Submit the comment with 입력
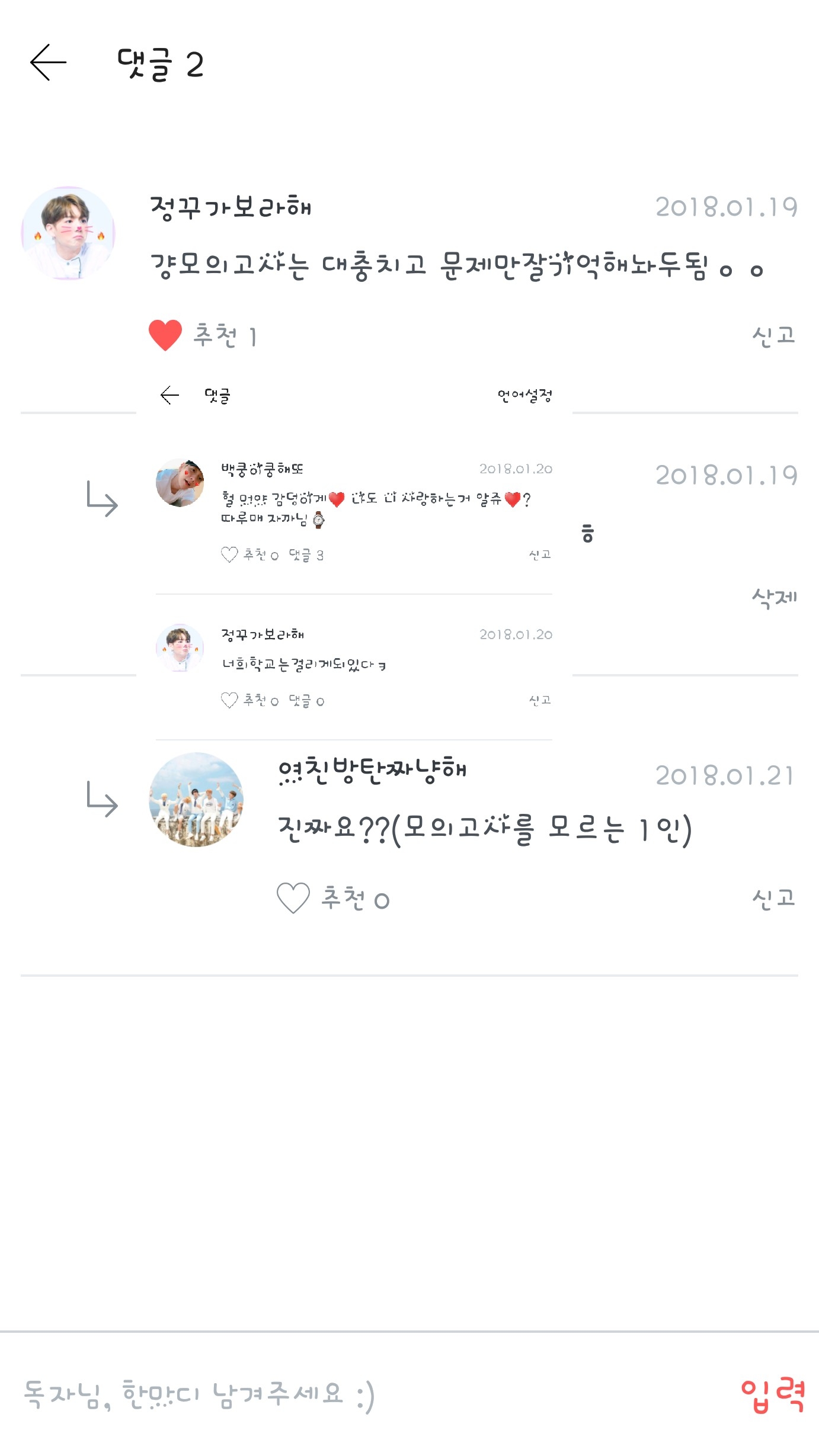The image size is (819, 1456). tap(773, 1396)
